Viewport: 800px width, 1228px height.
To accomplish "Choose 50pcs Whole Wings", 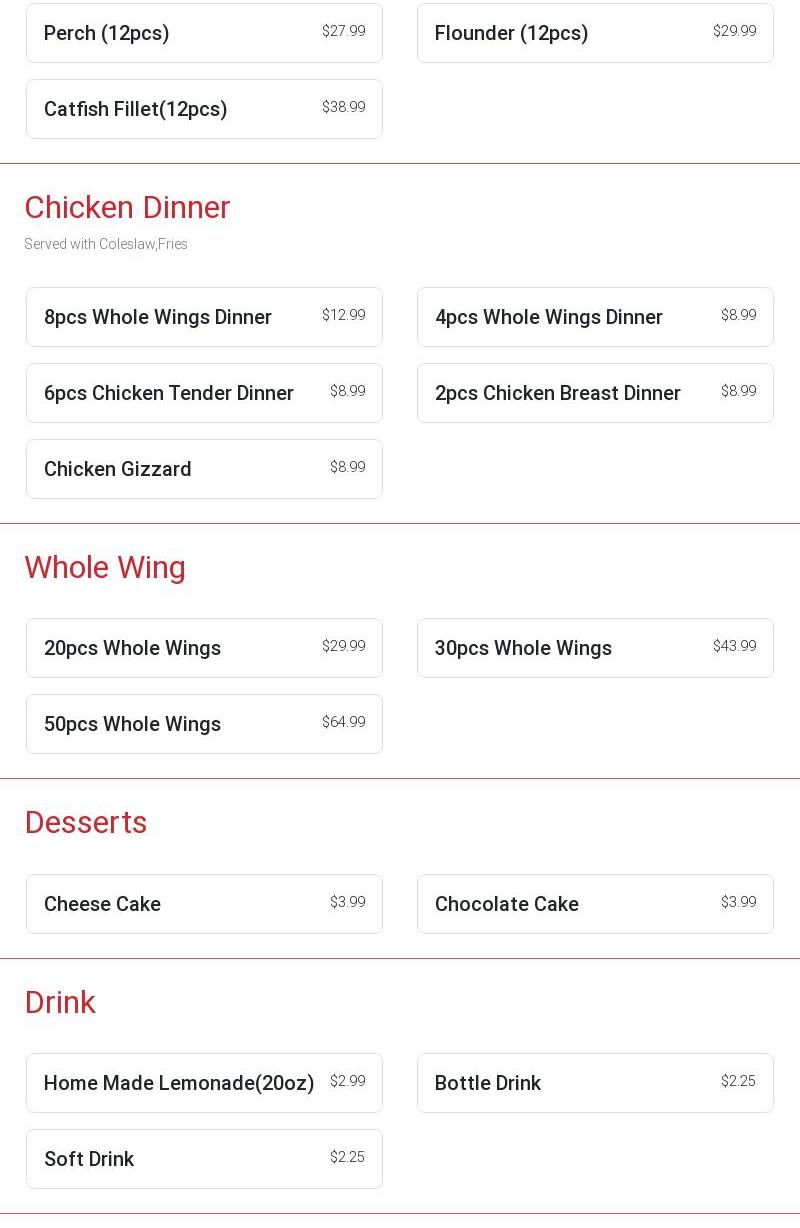I will 204,724.
